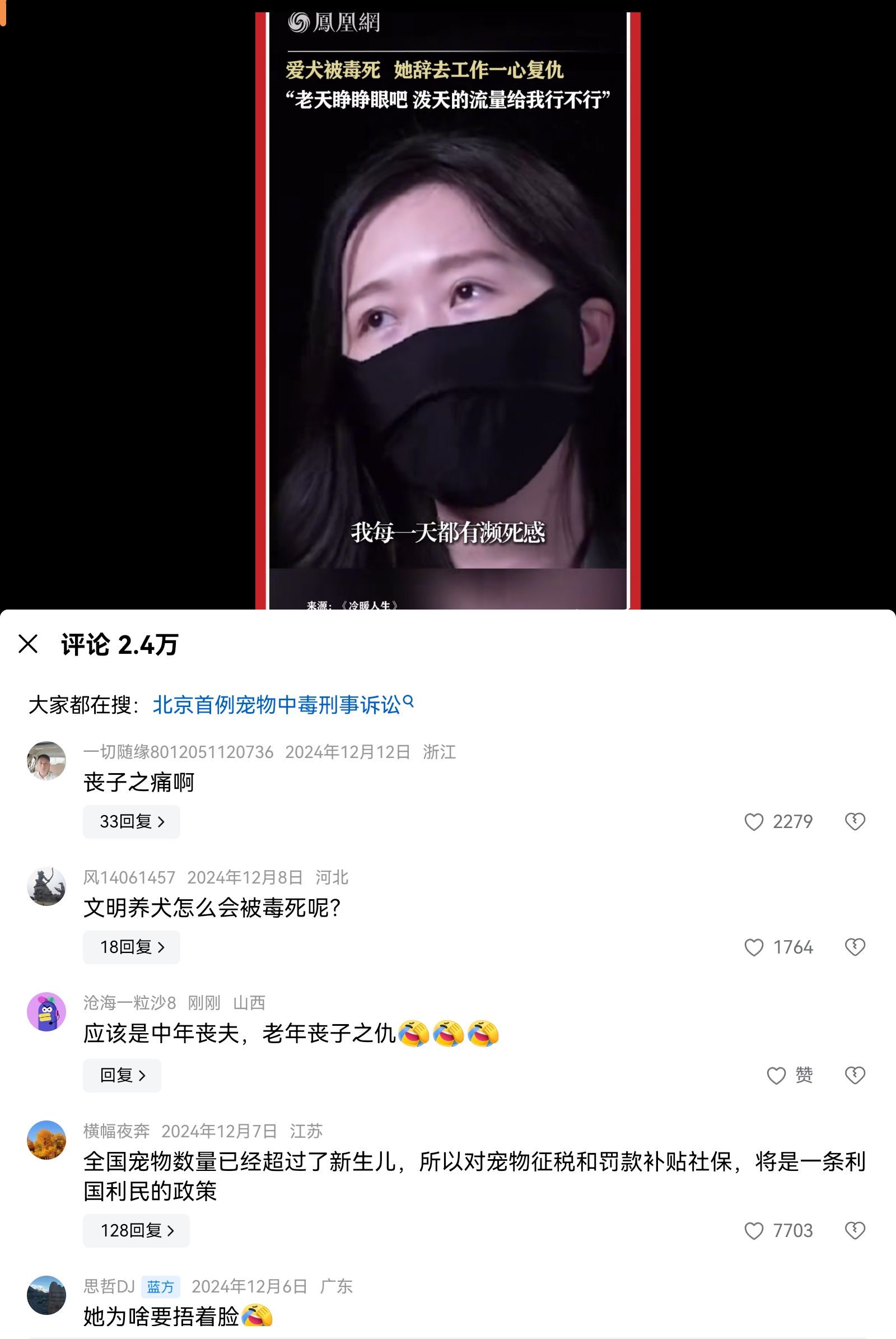
Task: Reply to 沧海一粒沙8's comment
Action: (122, 1075)
